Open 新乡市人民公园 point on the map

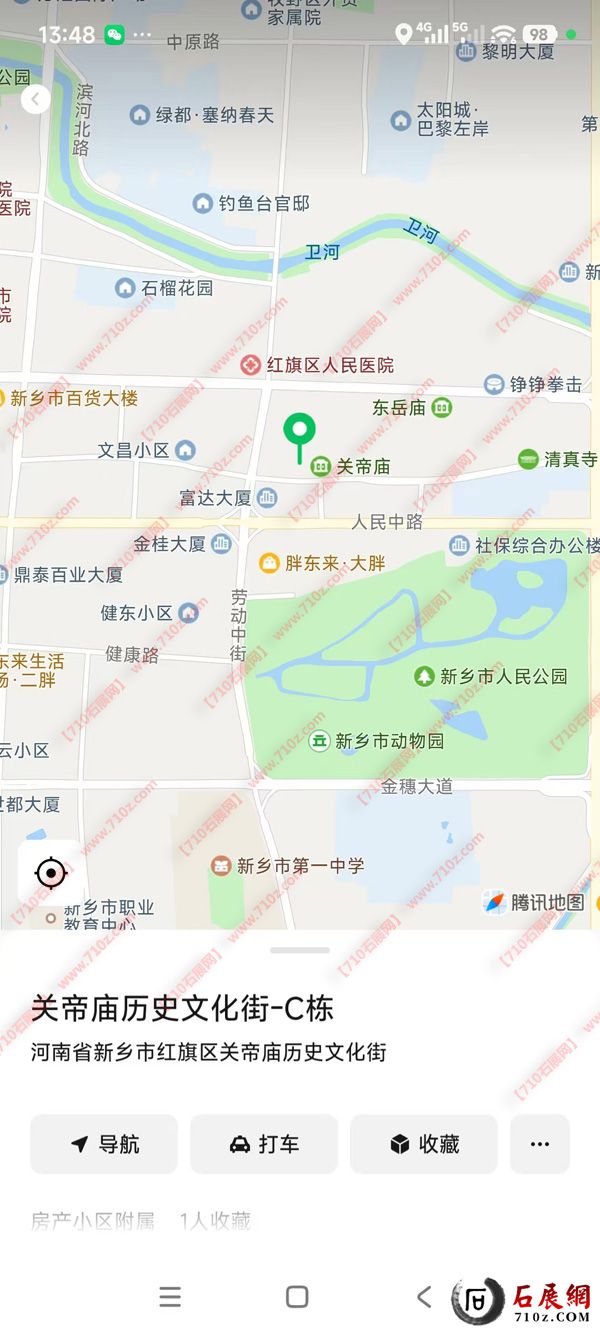(x=425, y=677)
